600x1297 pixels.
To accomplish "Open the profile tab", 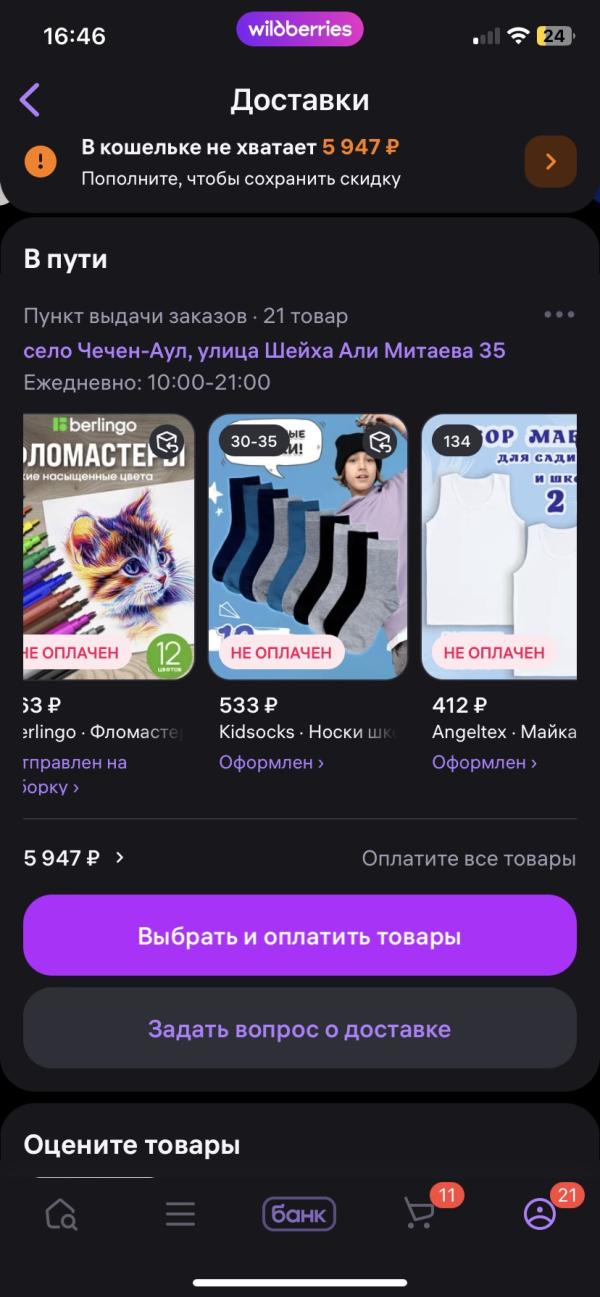I will 540,1214.
